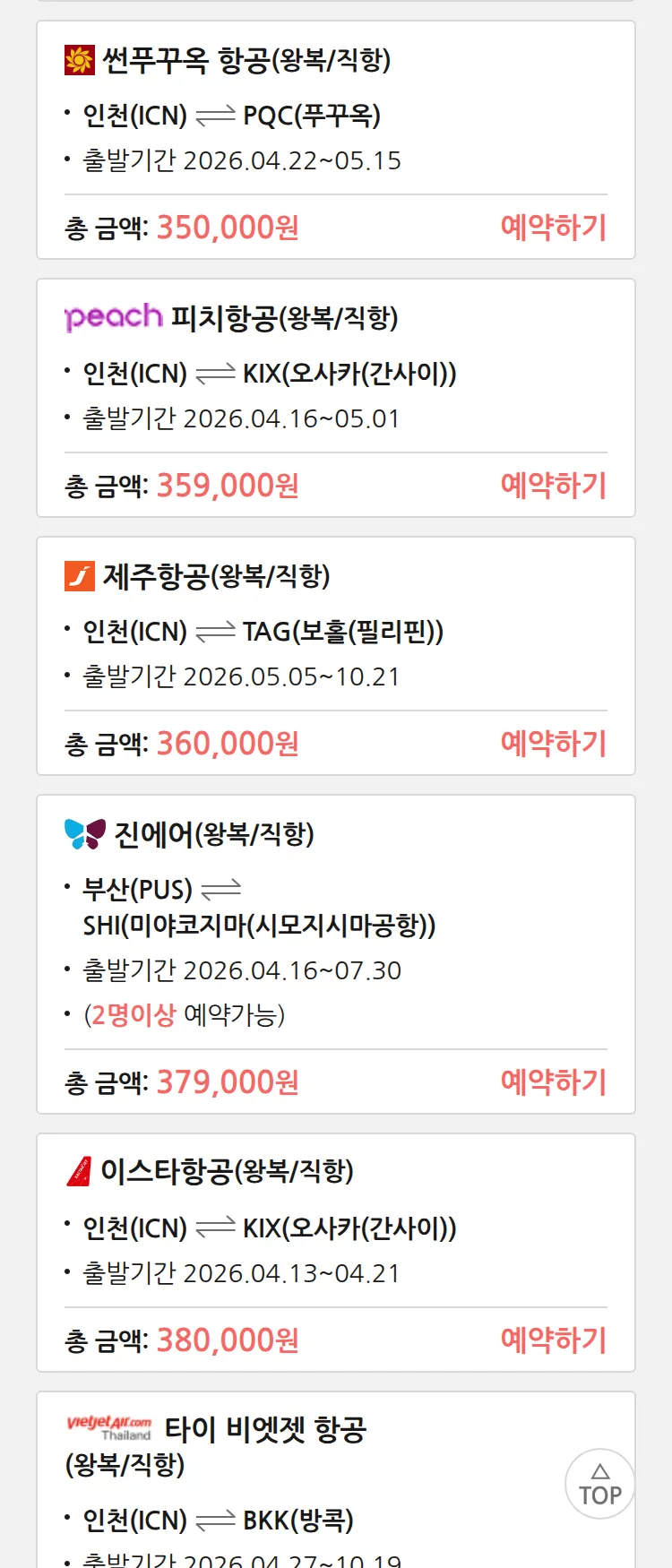Select 예약하기 on the 제주항공 TAG flight

coord(553,744)
